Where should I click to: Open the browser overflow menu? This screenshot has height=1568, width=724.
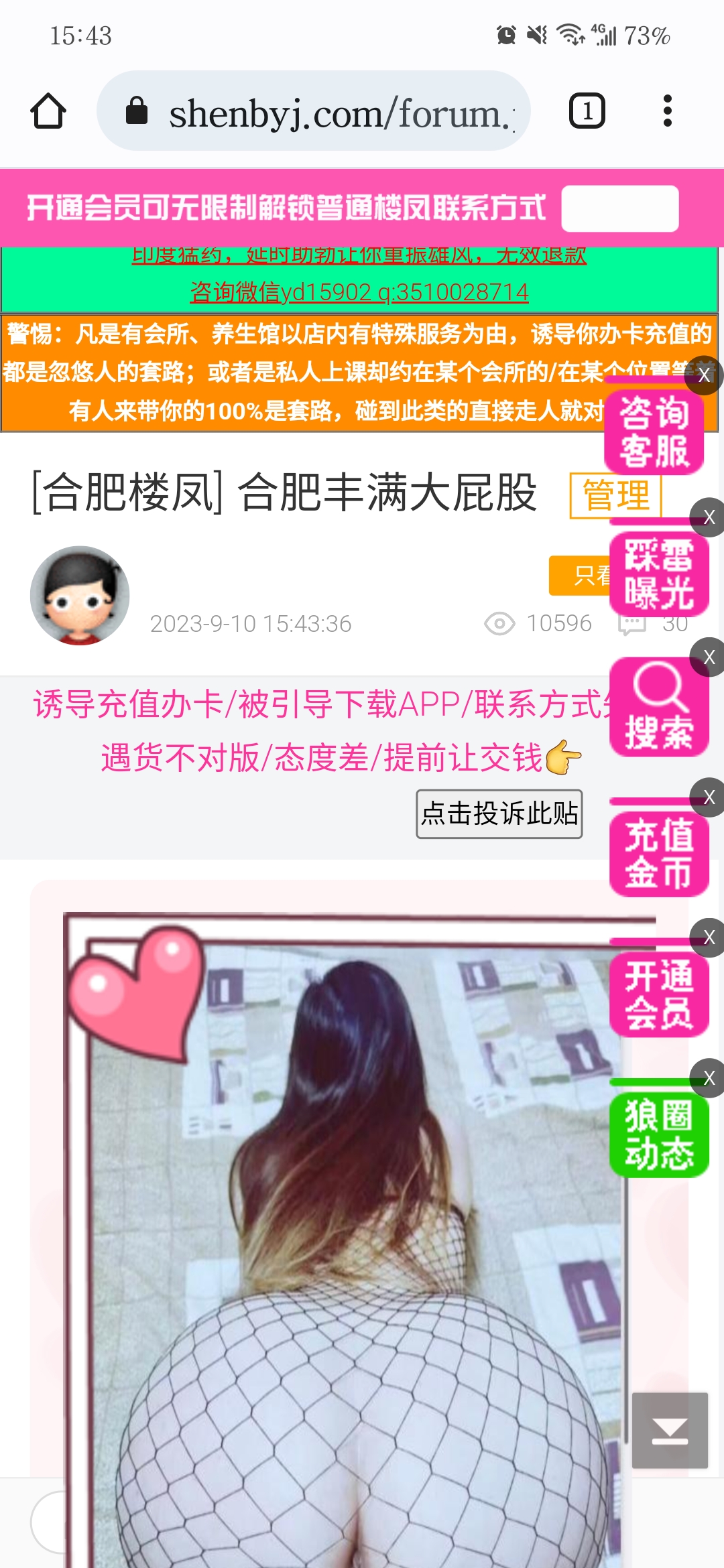[667, 111]
